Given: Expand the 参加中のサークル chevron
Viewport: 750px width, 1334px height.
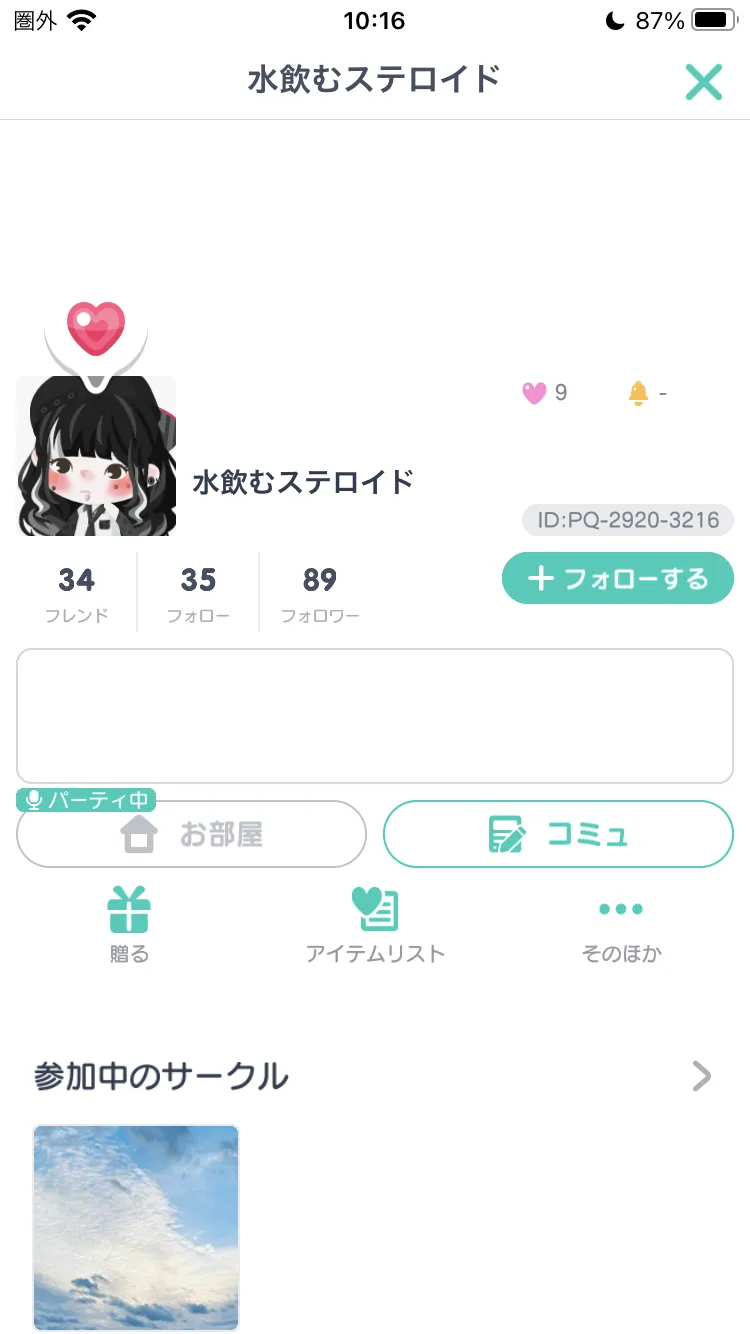Looking at the screenshot, I should pyautogui.click(x=702, y=1076).
